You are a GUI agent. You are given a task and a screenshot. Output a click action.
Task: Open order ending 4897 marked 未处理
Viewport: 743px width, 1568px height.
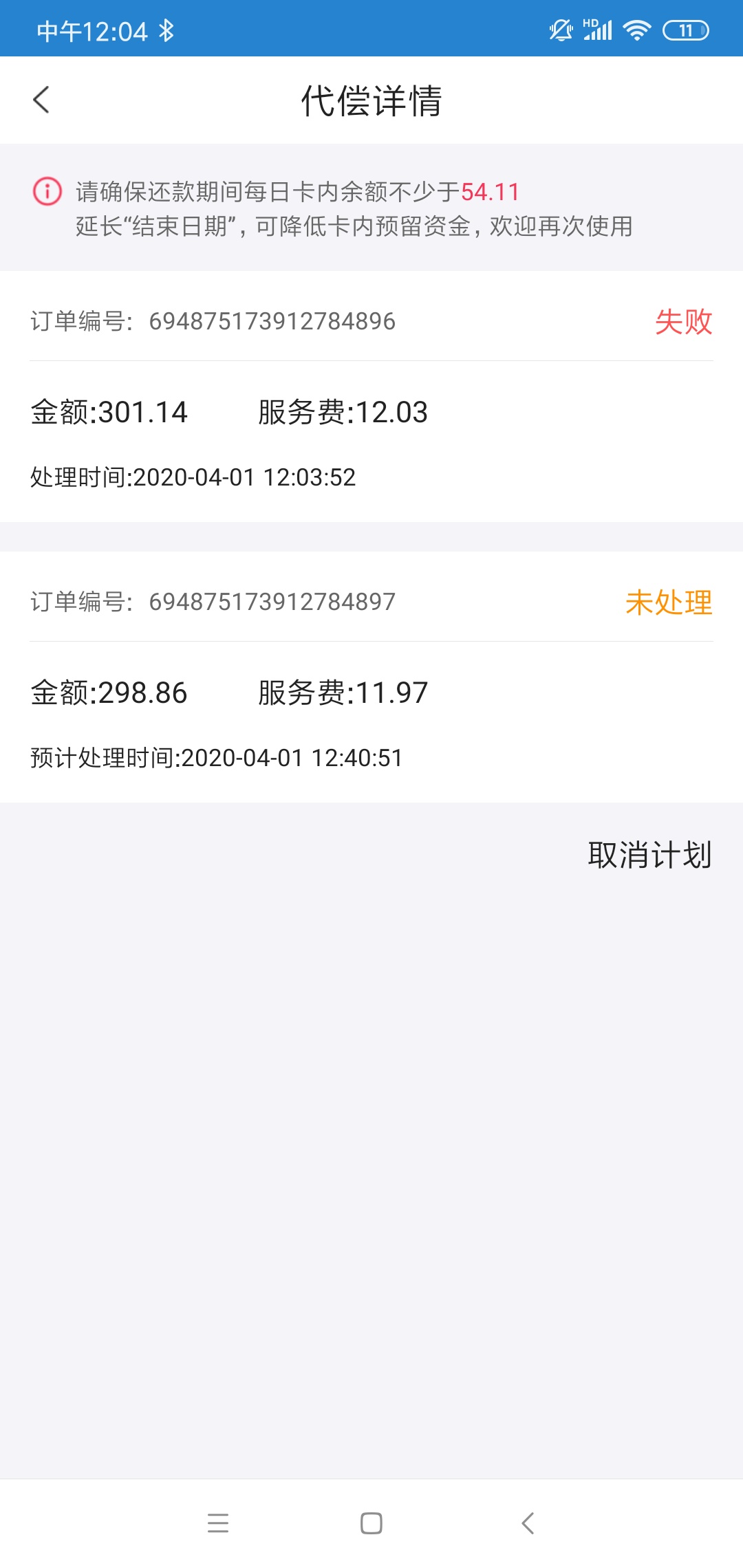coord(371,677)
